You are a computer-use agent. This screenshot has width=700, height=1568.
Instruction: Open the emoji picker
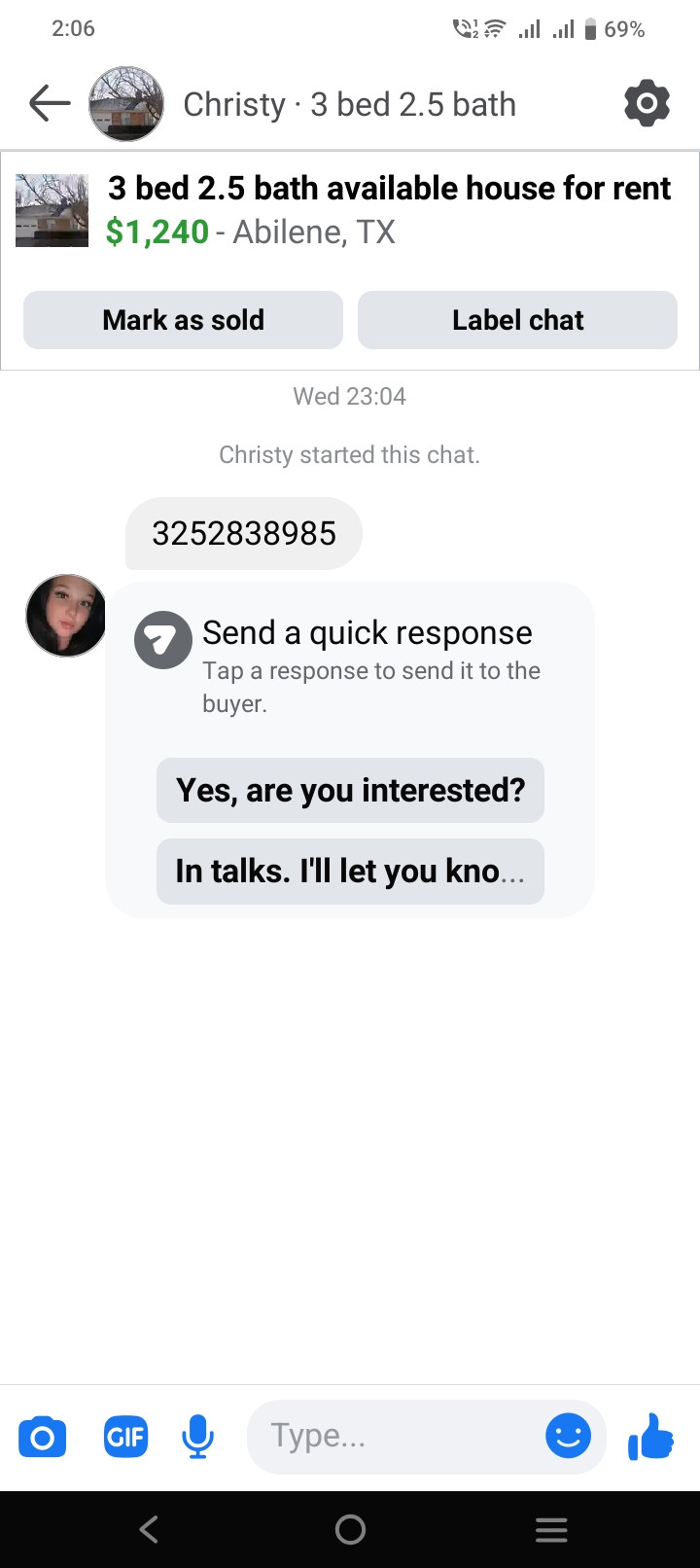[x=568, y=1437]
